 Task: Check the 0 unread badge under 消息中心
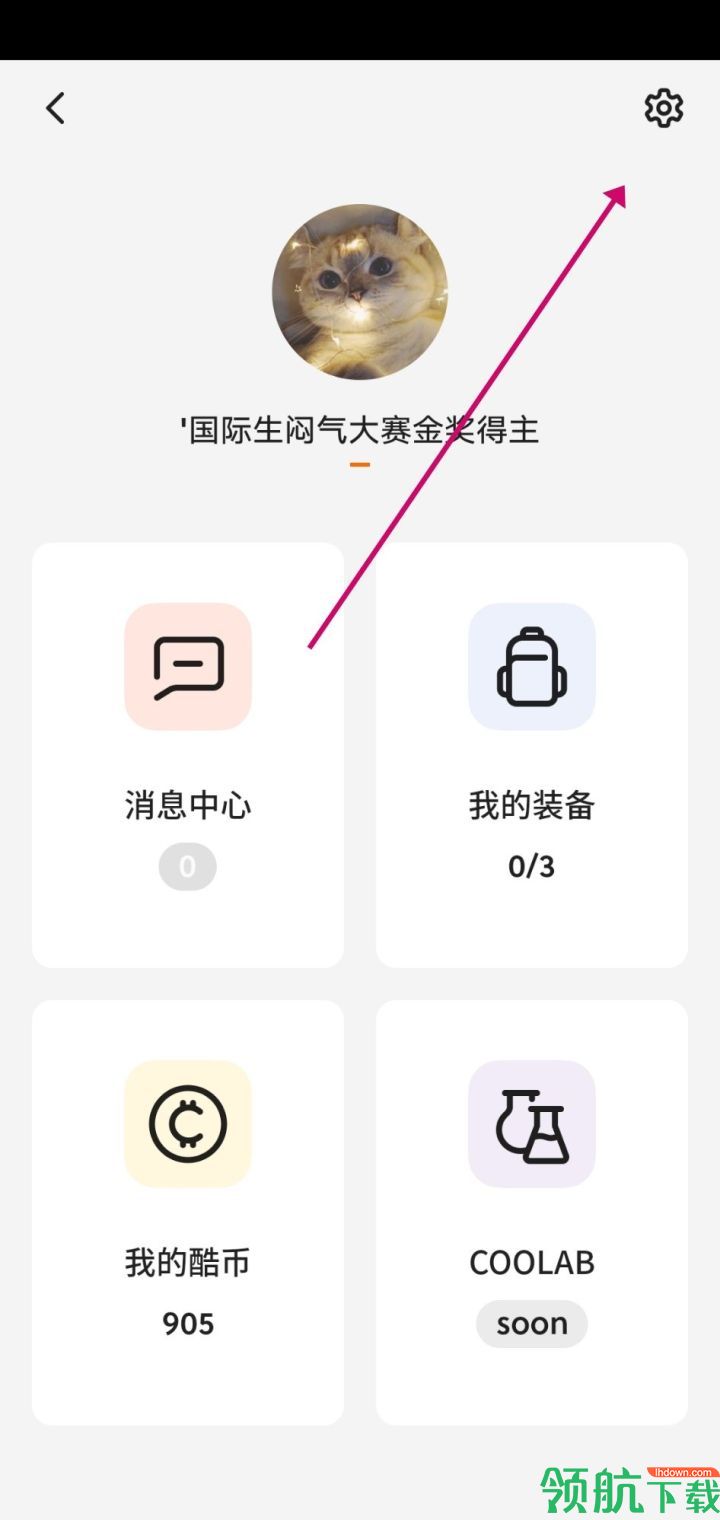[187, 866]
